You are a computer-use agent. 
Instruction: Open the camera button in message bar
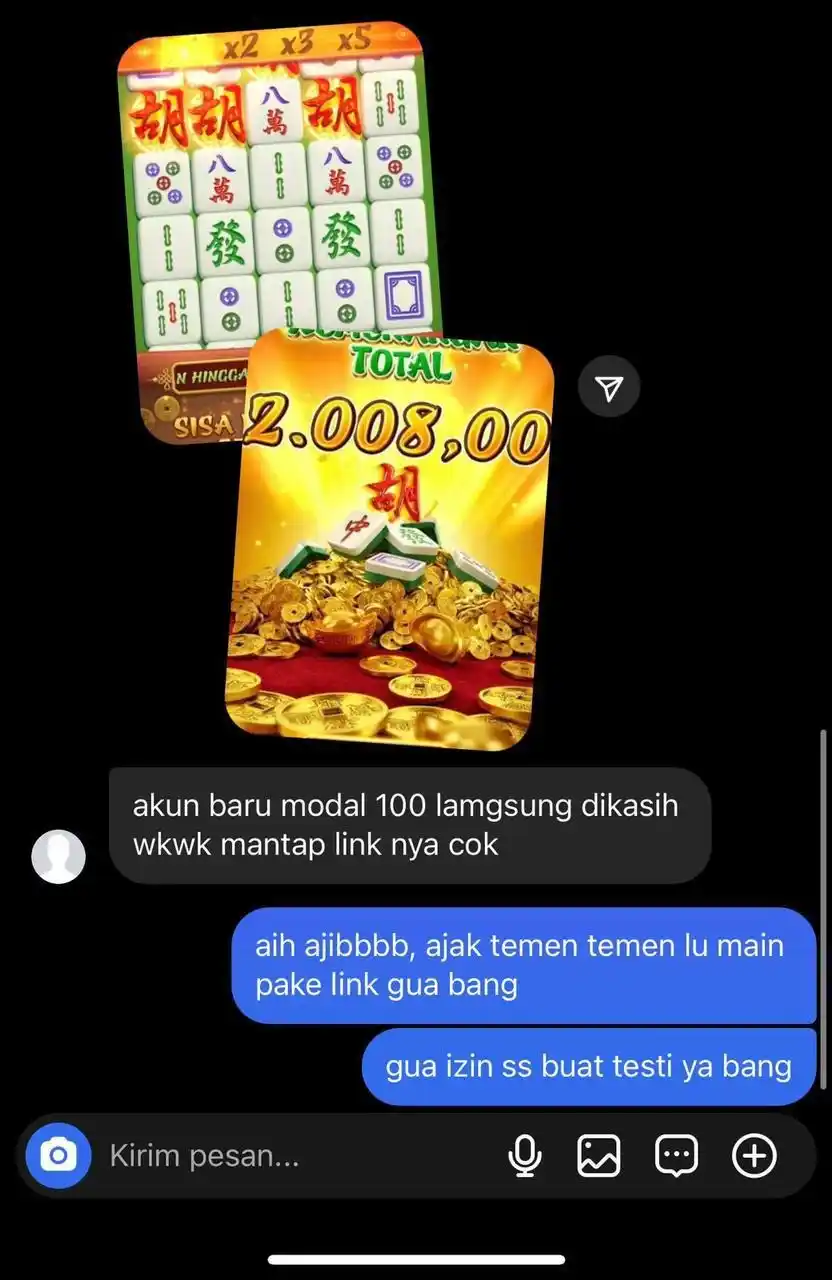point(58,1156)
